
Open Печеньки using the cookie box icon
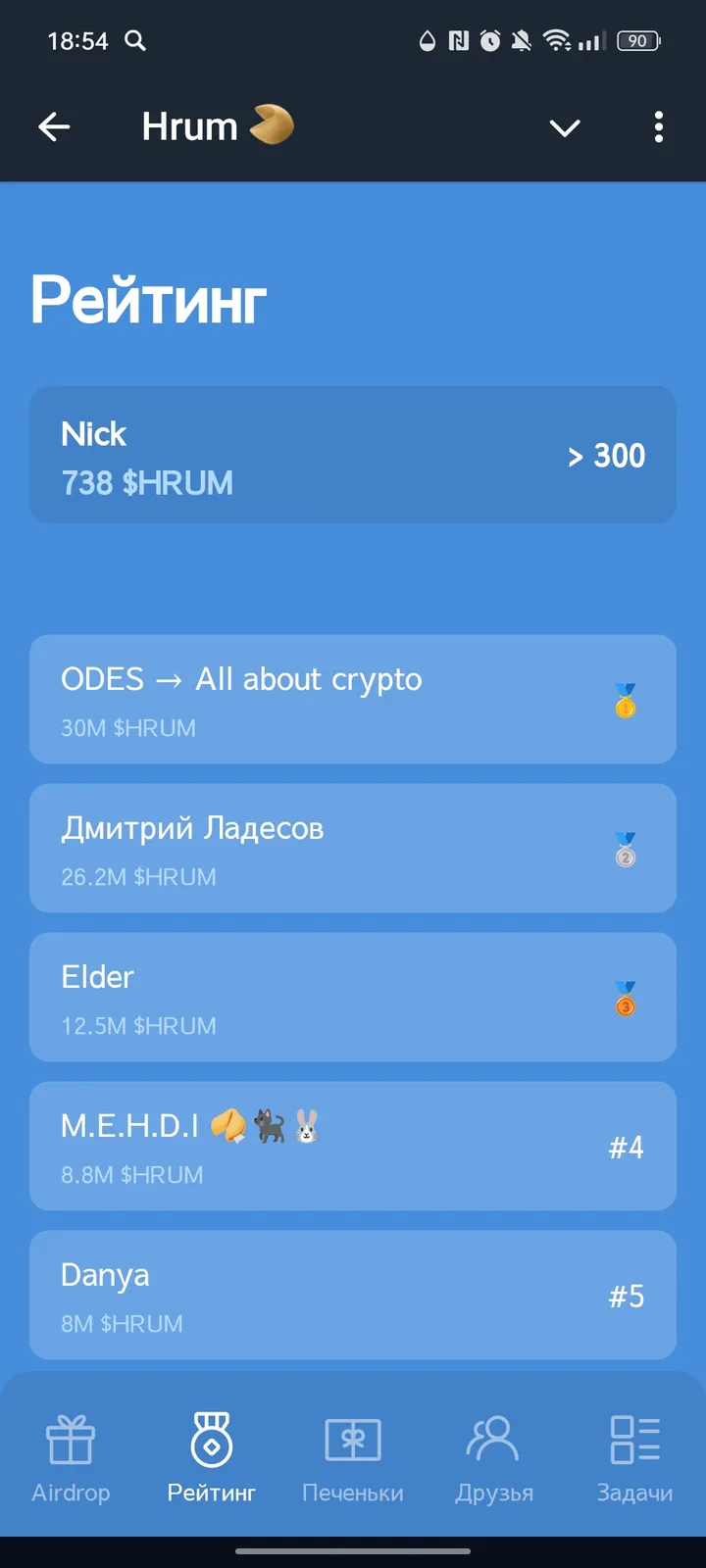tap(352, 1441)
